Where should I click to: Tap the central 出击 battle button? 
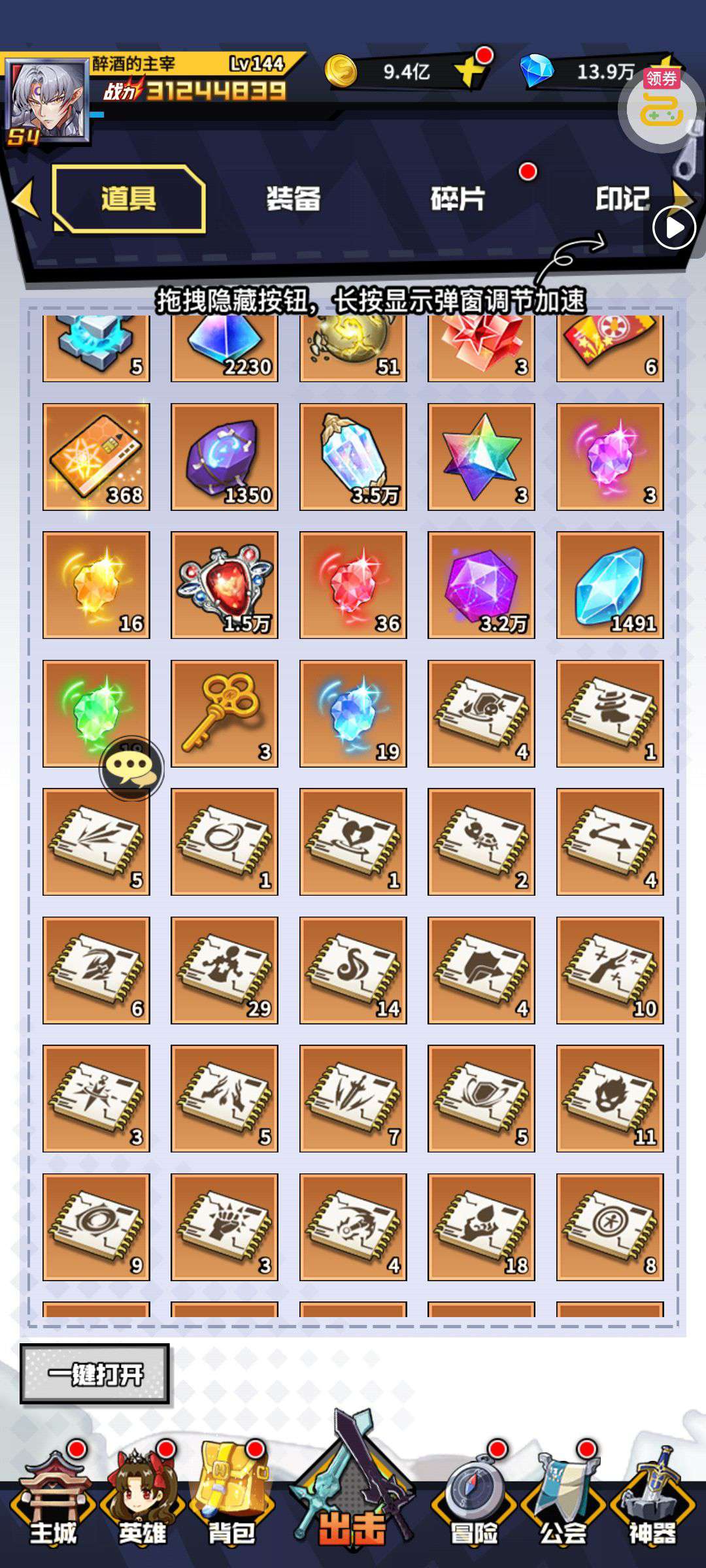click(x=353, y=1496)
